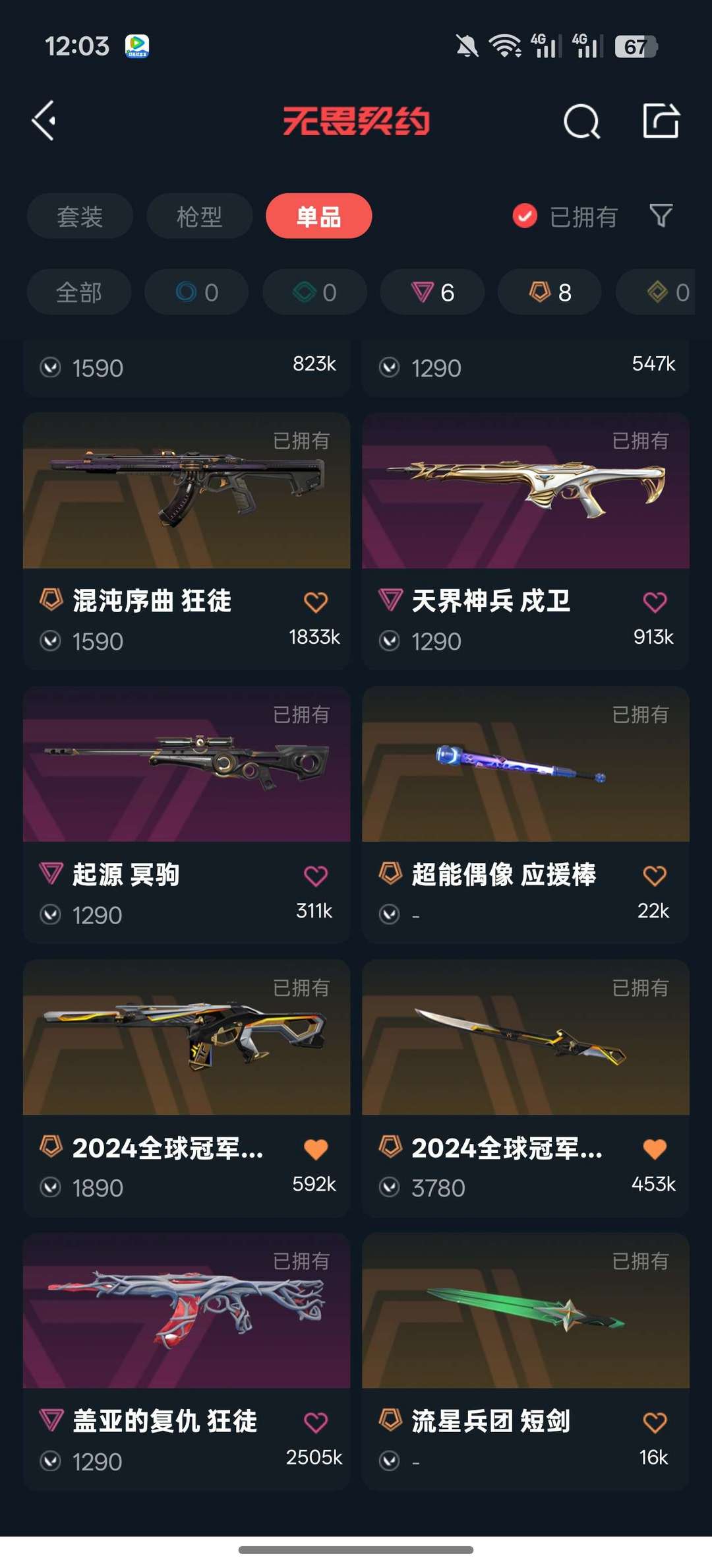712x1568 pixels.
Task: Filter by the orange tier chip showing 8
Action: tap(550, 292)
